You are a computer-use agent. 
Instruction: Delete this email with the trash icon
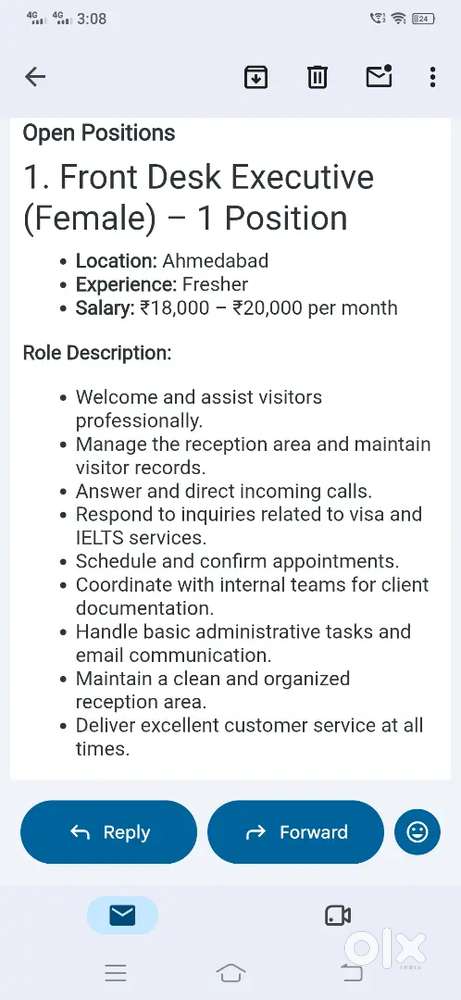click(x=317, y=77)
